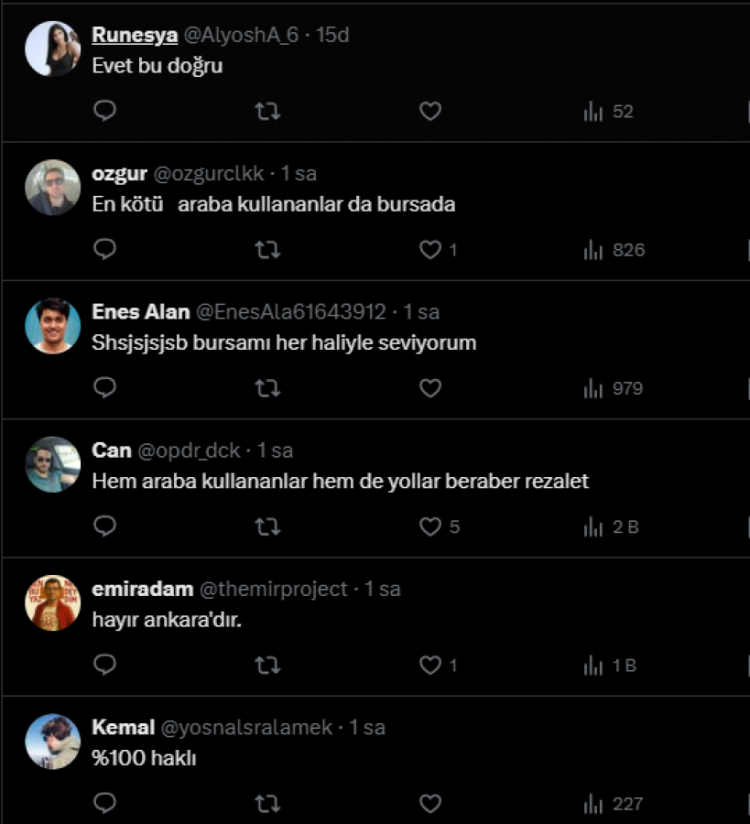Open ozgur's profile picture
The width and height of the screenshot is (750, 824).
(x=53, y=187)
